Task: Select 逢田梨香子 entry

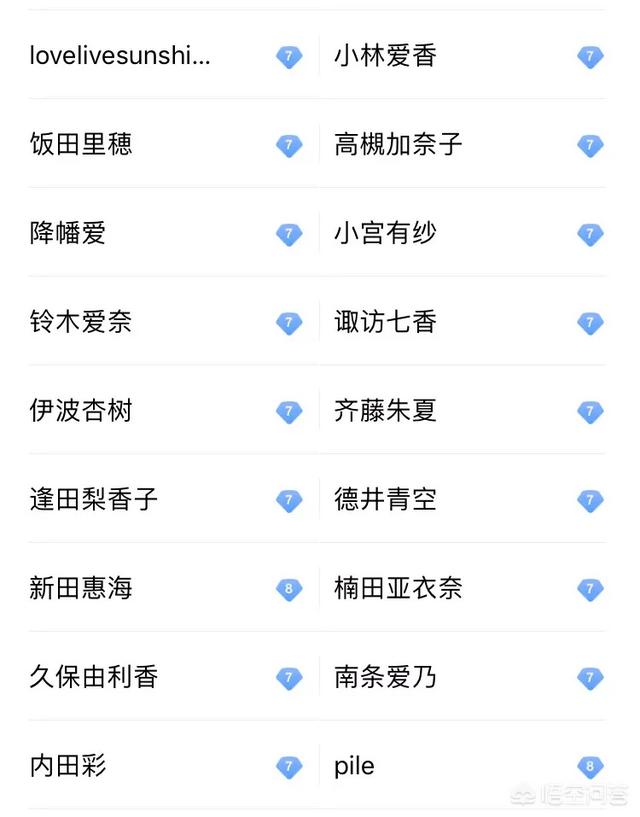Action: pyautogui.click(x=94, y=499)
